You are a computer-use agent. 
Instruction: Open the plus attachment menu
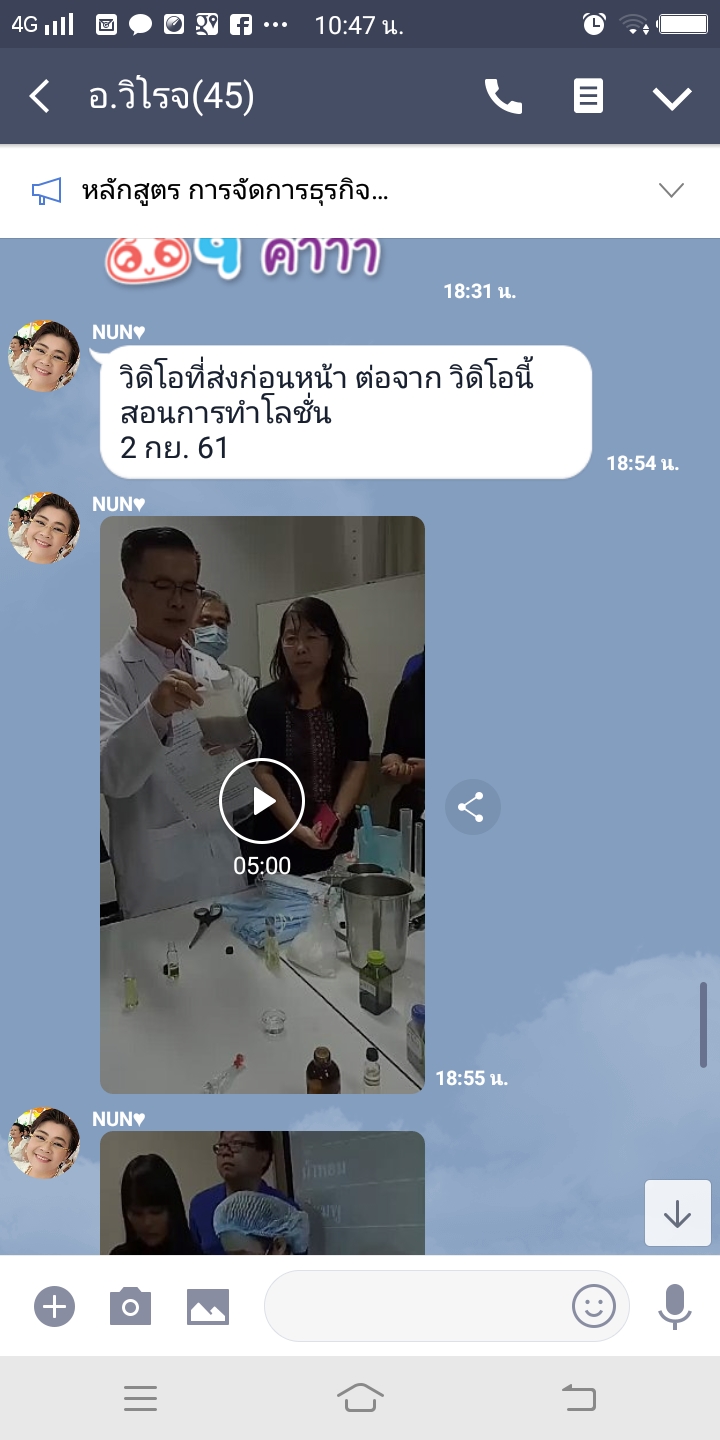pyautogui.click(x=54, y=1306)
